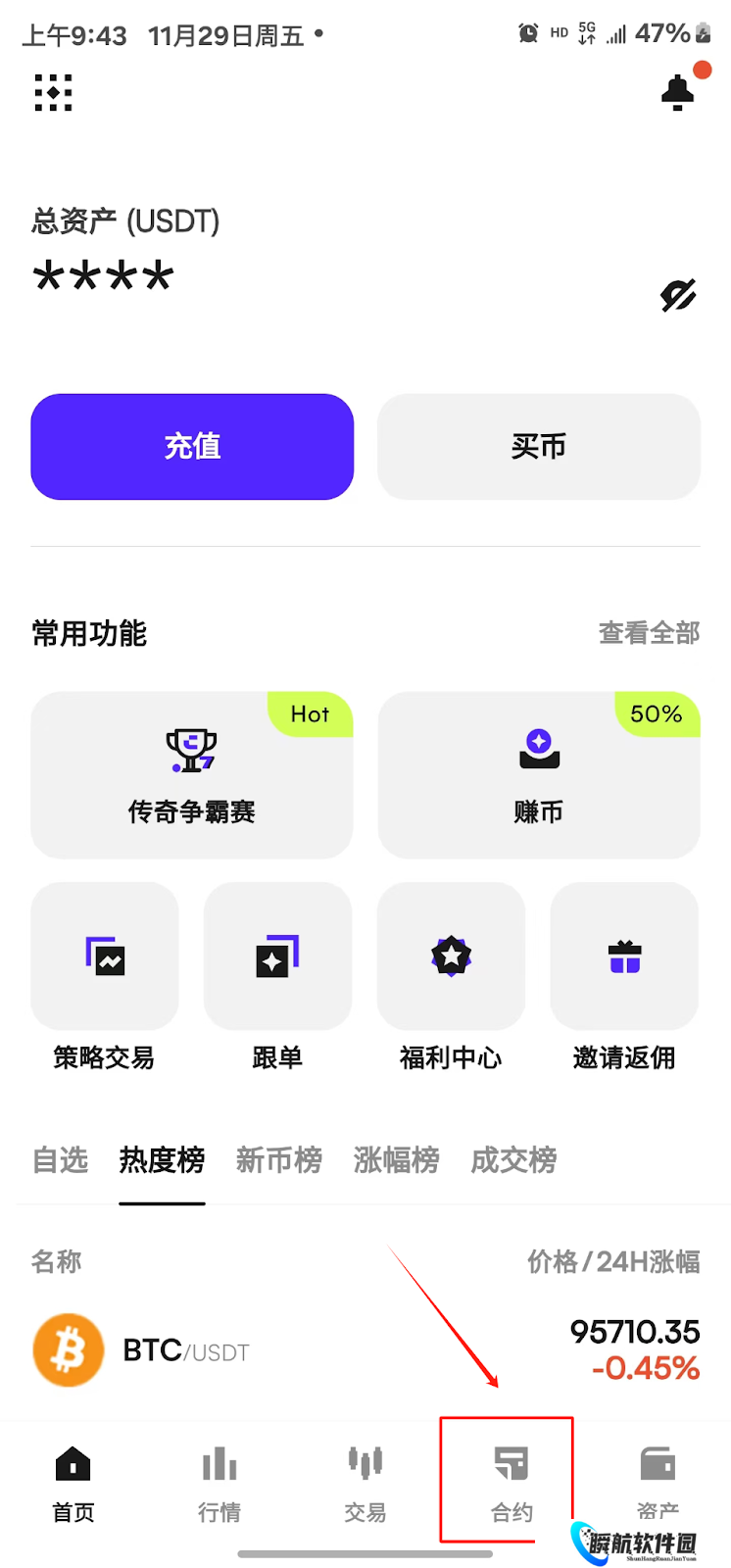Open 查看全部 to view all functions
731x1568 pixels.
coord(649,633)
